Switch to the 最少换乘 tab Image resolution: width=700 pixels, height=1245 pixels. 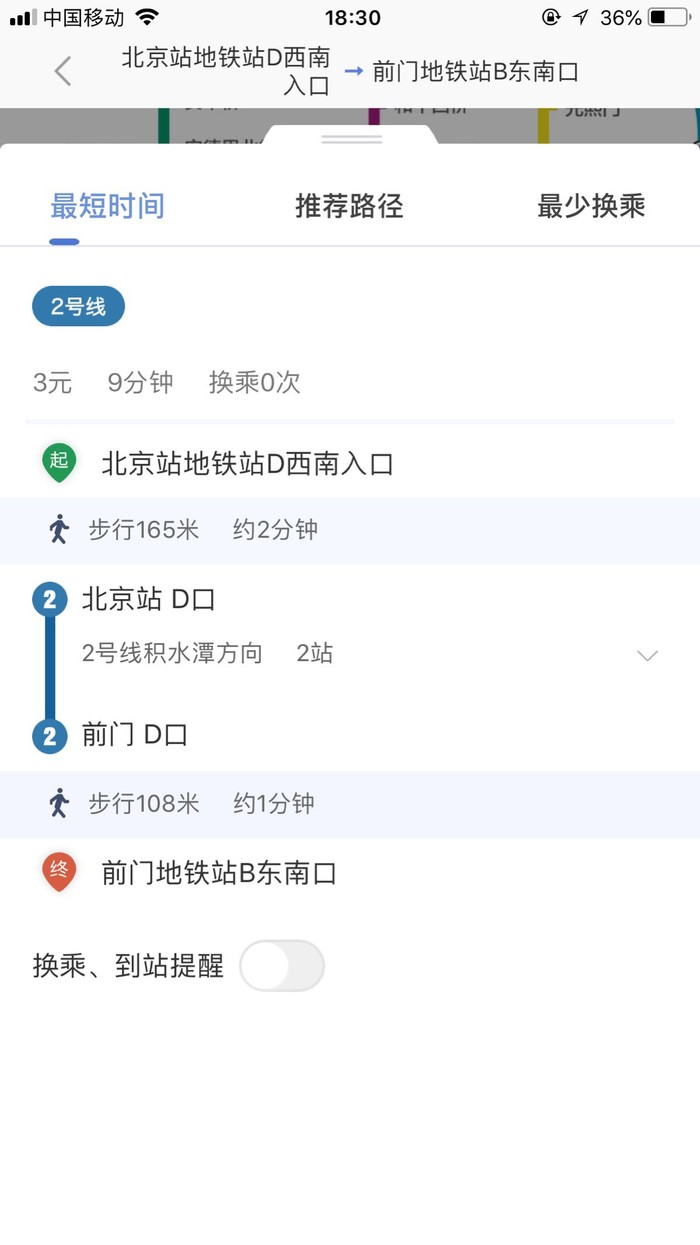pyautogui.click(x=590, y=207)
